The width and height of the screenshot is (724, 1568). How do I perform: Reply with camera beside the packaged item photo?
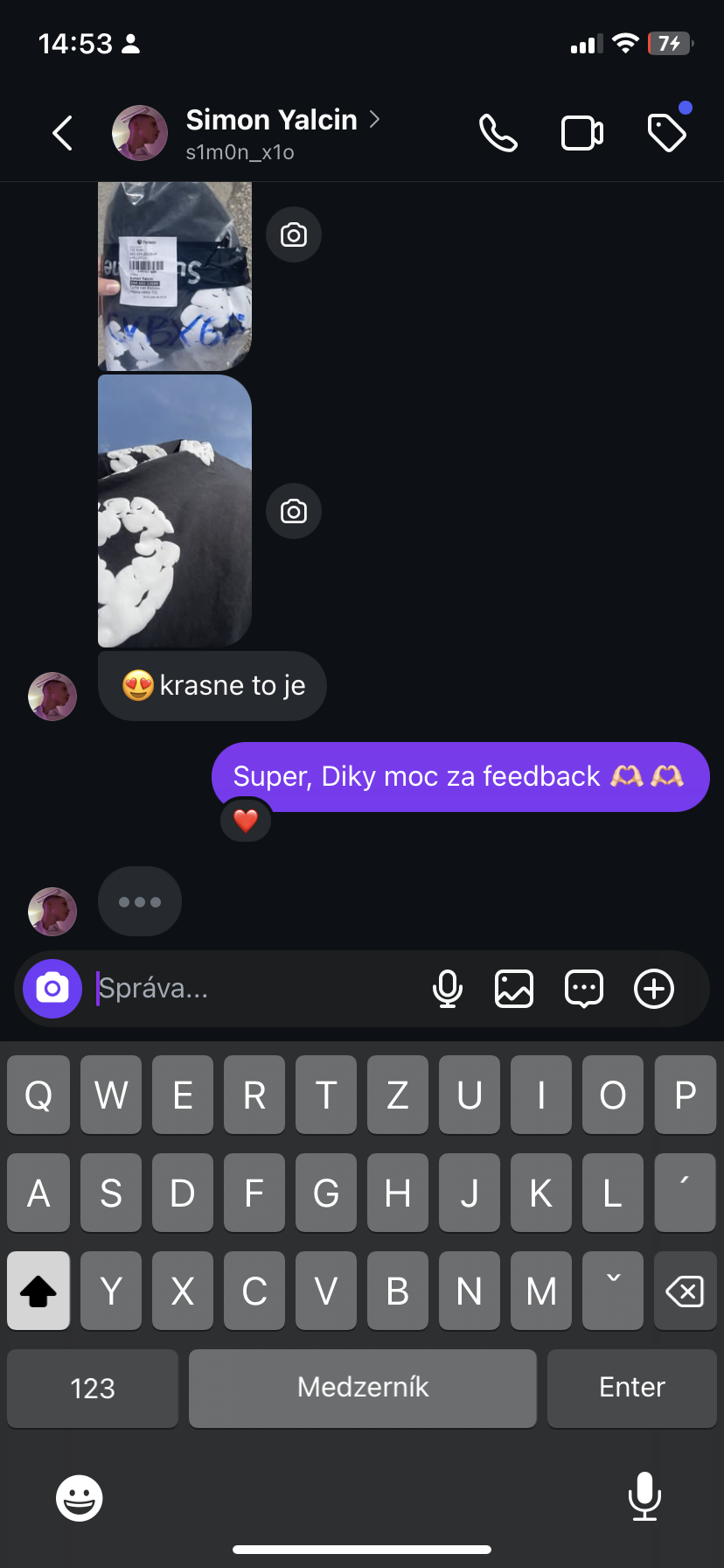[x=294, y=234]
